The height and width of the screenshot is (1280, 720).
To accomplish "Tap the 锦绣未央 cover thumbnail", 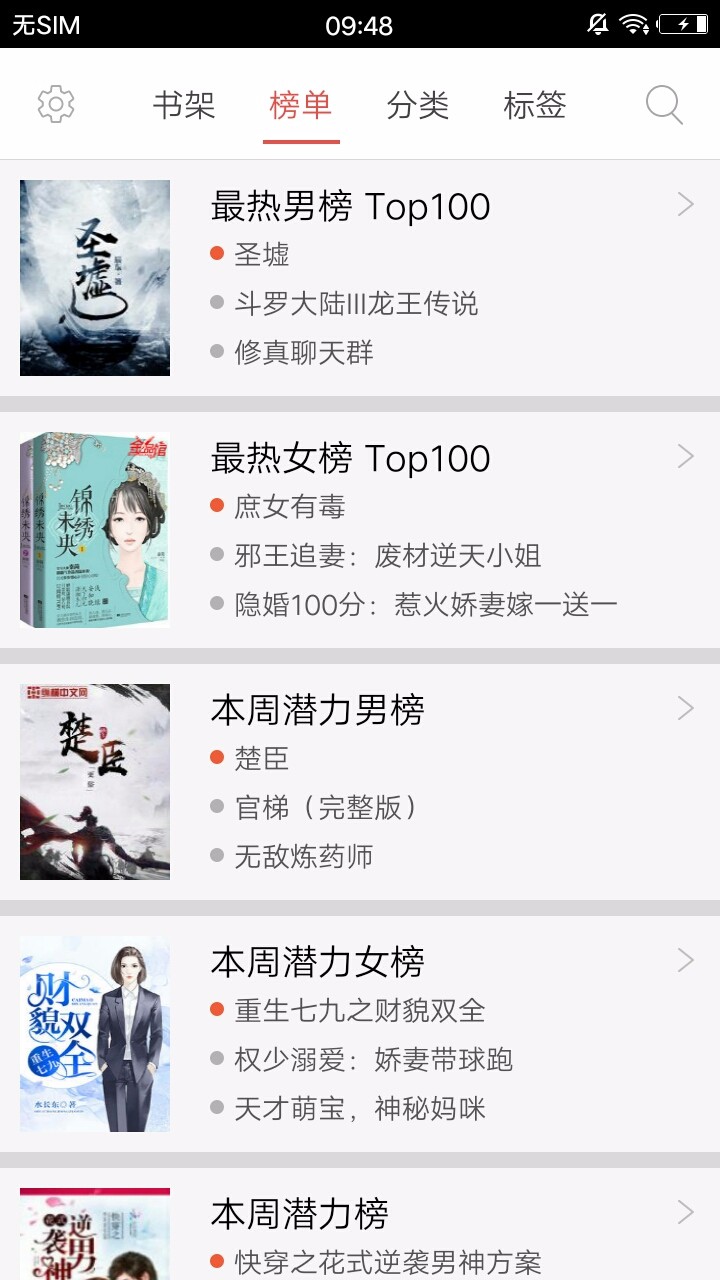I will (94, 529).
